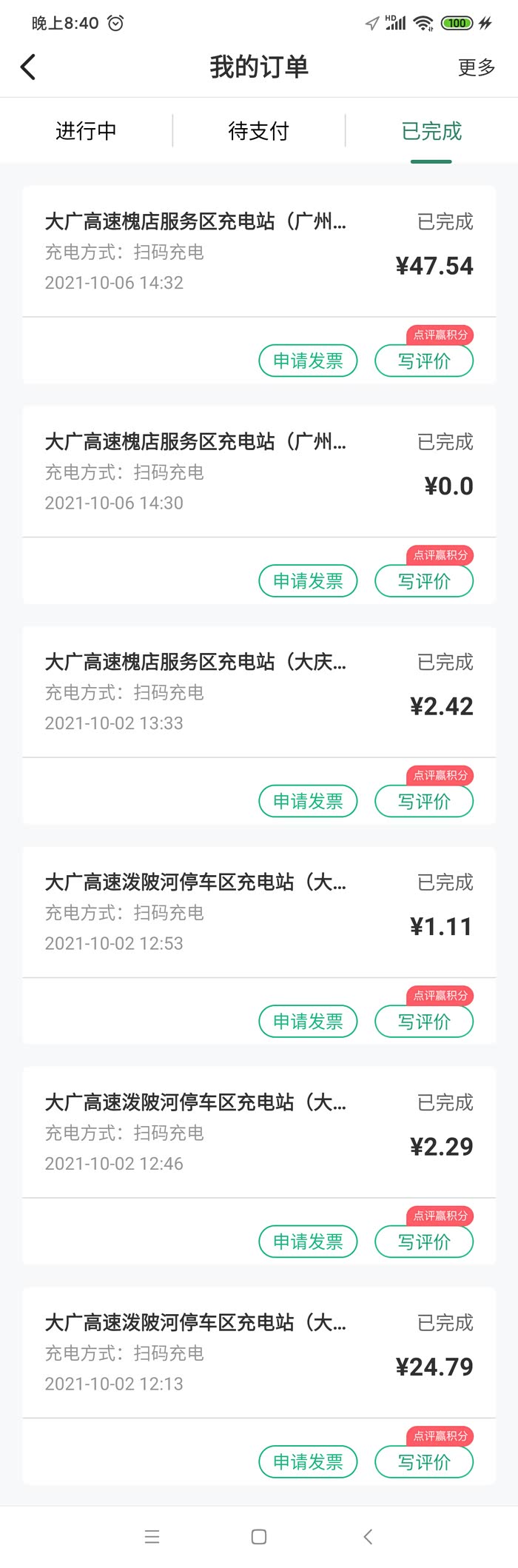Screen dimensions: 518x1568
Task: Open the ¥47.54 order from 14:32
Action: coord(259,252)
